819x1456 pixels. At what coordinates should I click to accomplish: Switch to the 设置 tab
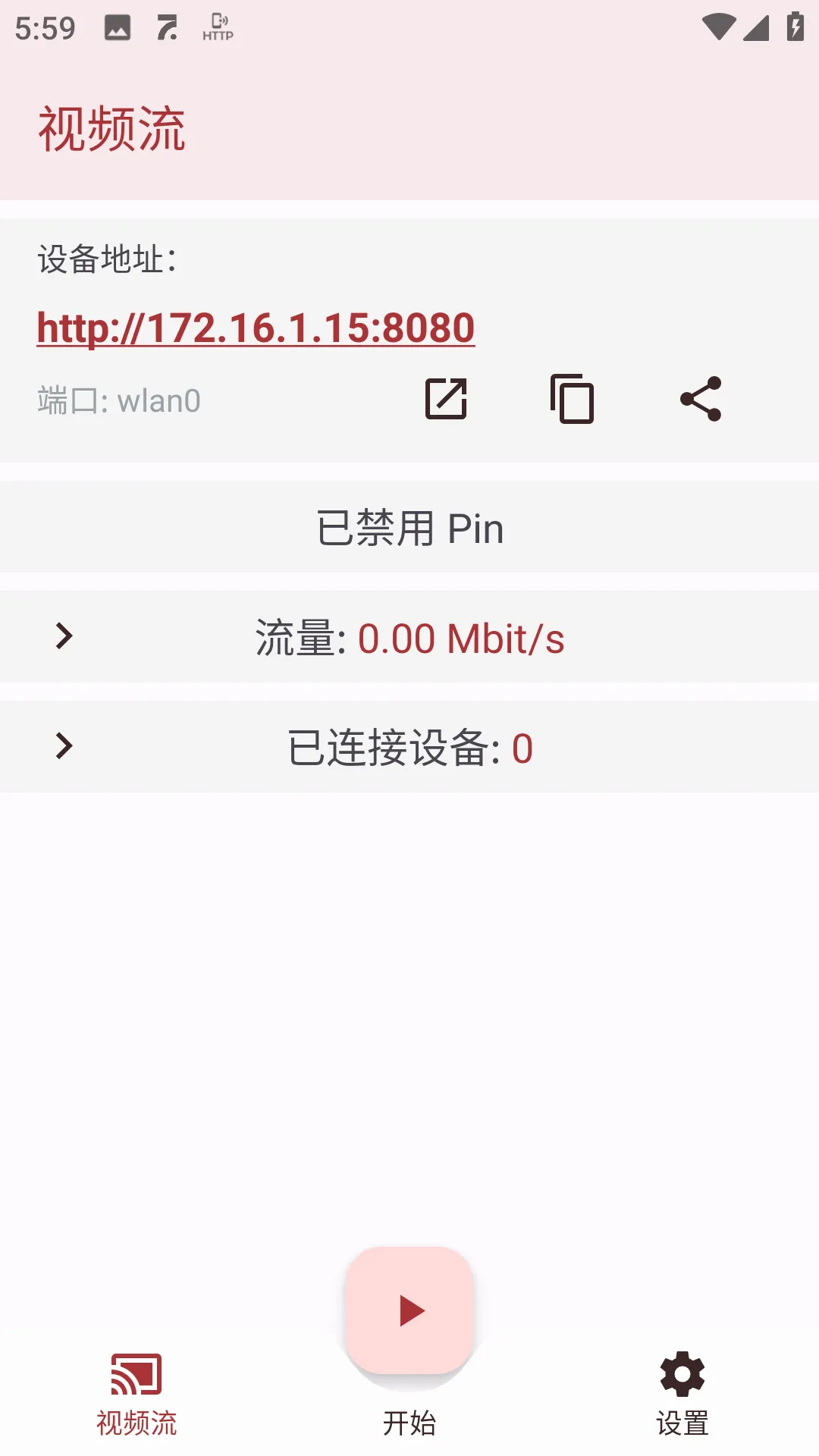pyautogui.click(x=680, y=1422)
